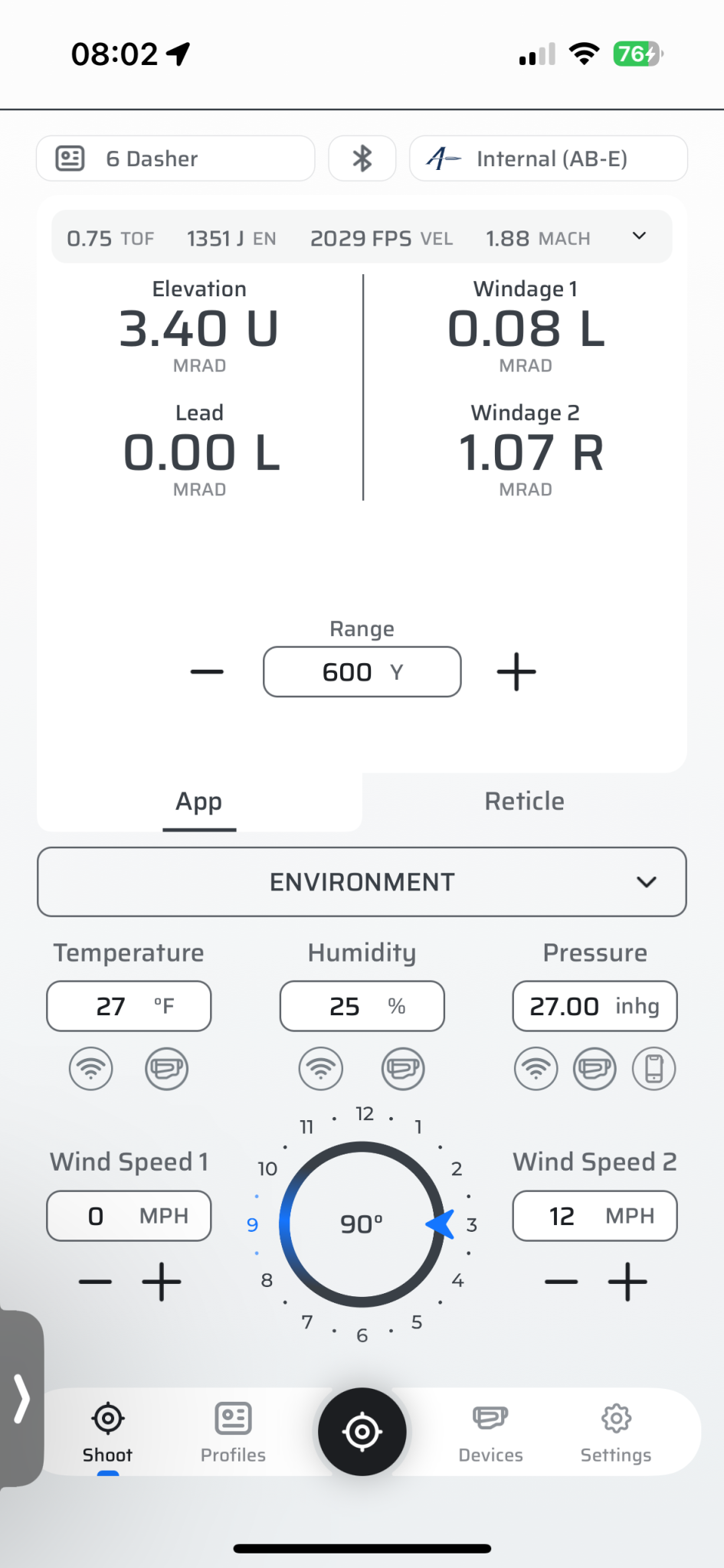Image resolution: width=724 pixels, height=1568 pixels.
Task: Increase the range with the plus button
Action: tap(516, 672)
